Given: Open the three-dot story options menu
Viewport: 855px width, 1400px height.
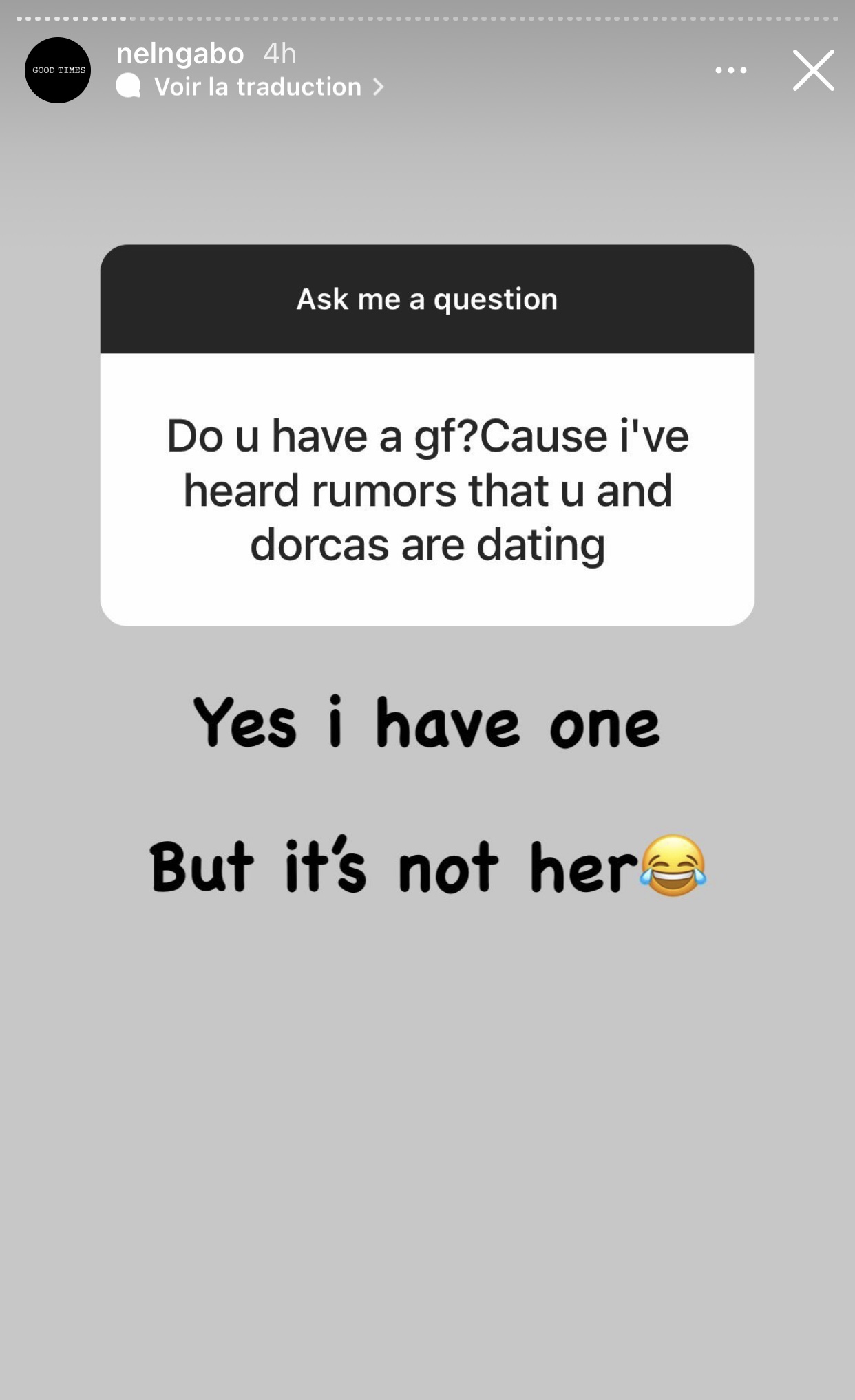Looking at the screenshot, I should [x=730, y=70].
